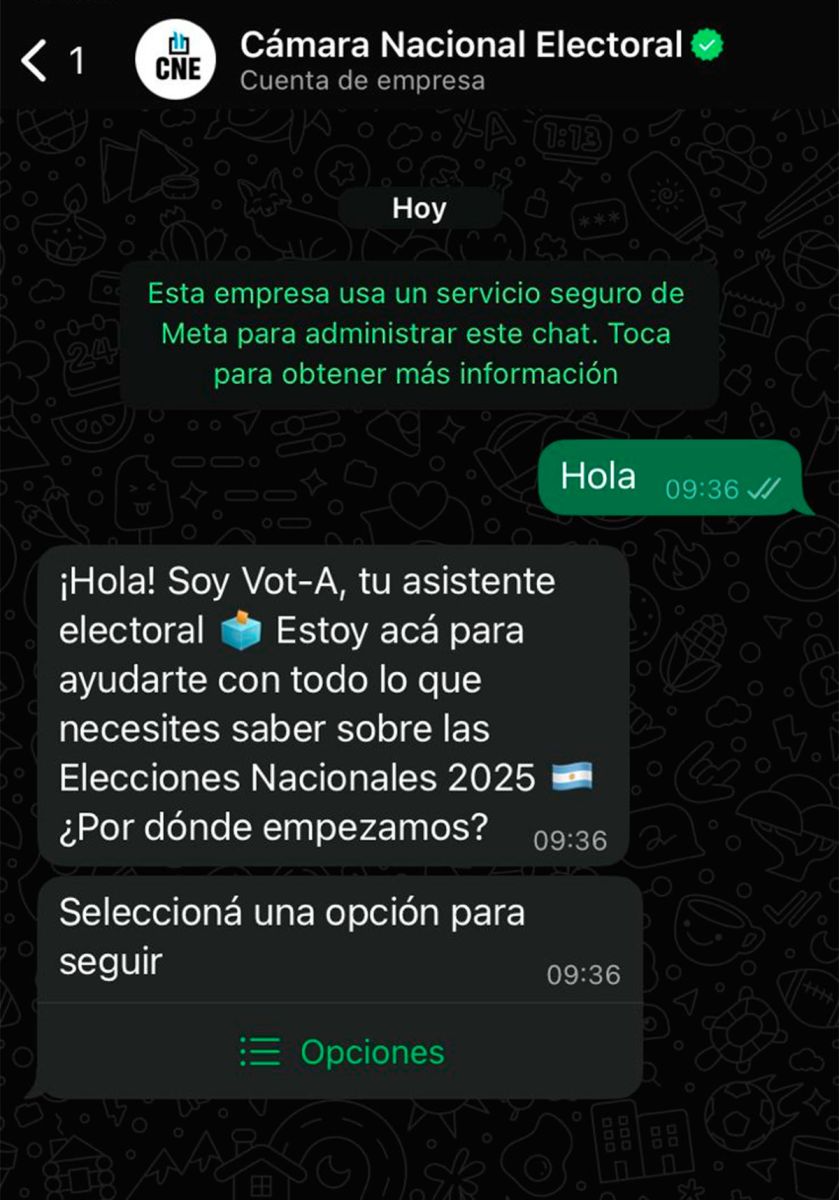This screenshot has width=839, height=1200.
Task: Tap the CNE profile picture
Action: click(176, 61)
